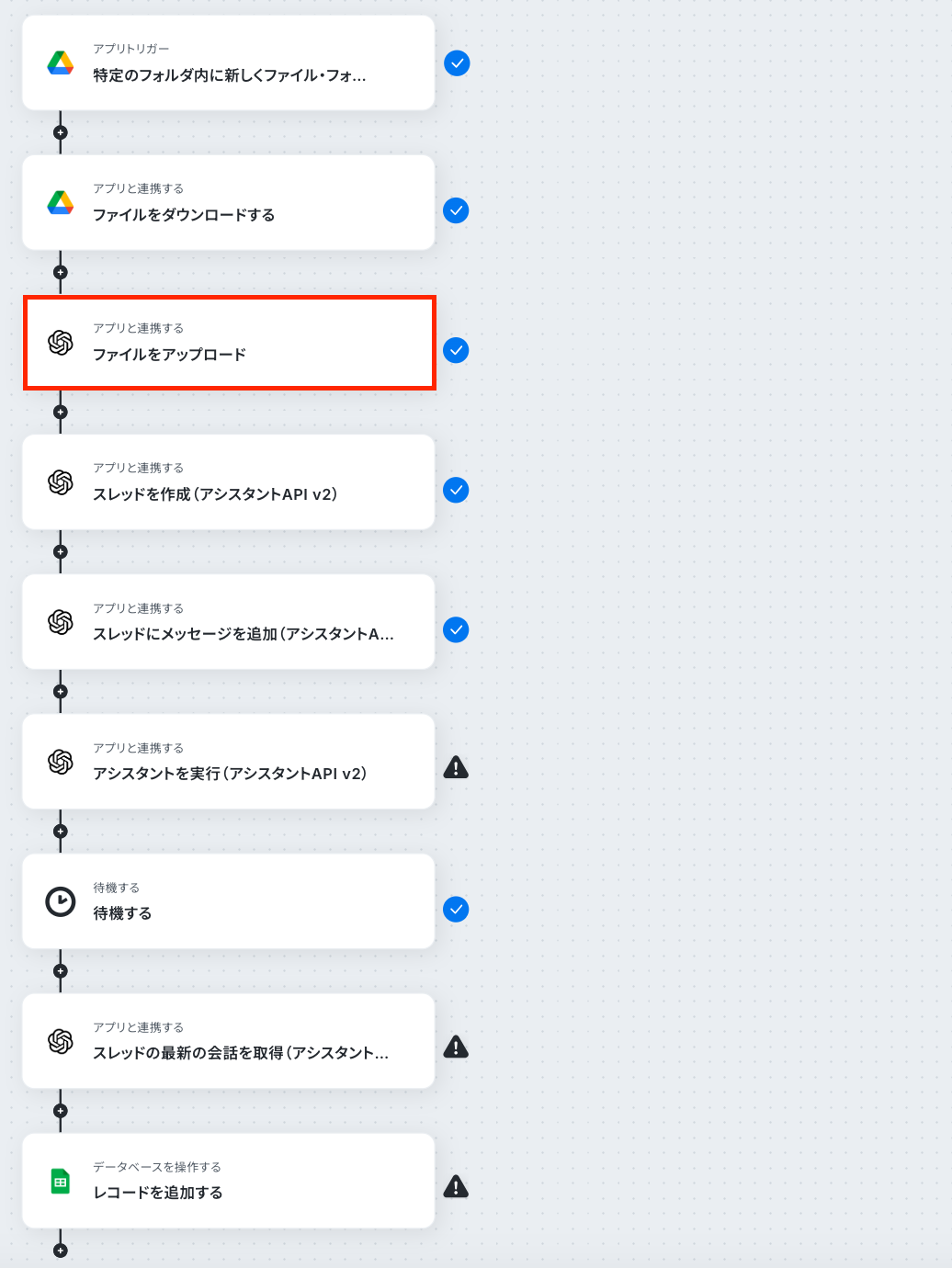Add a step below ファイルをアップロード
The width and height of the screenshot is (952, 1268).
tap(61, 412)
